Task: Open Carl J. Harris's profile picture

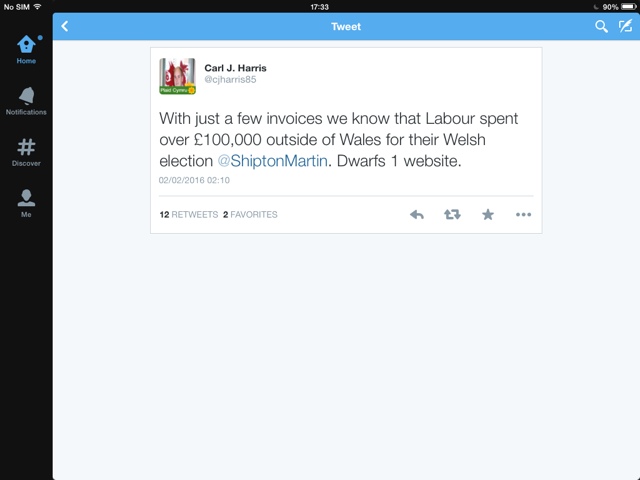Action: click(177, 76)
